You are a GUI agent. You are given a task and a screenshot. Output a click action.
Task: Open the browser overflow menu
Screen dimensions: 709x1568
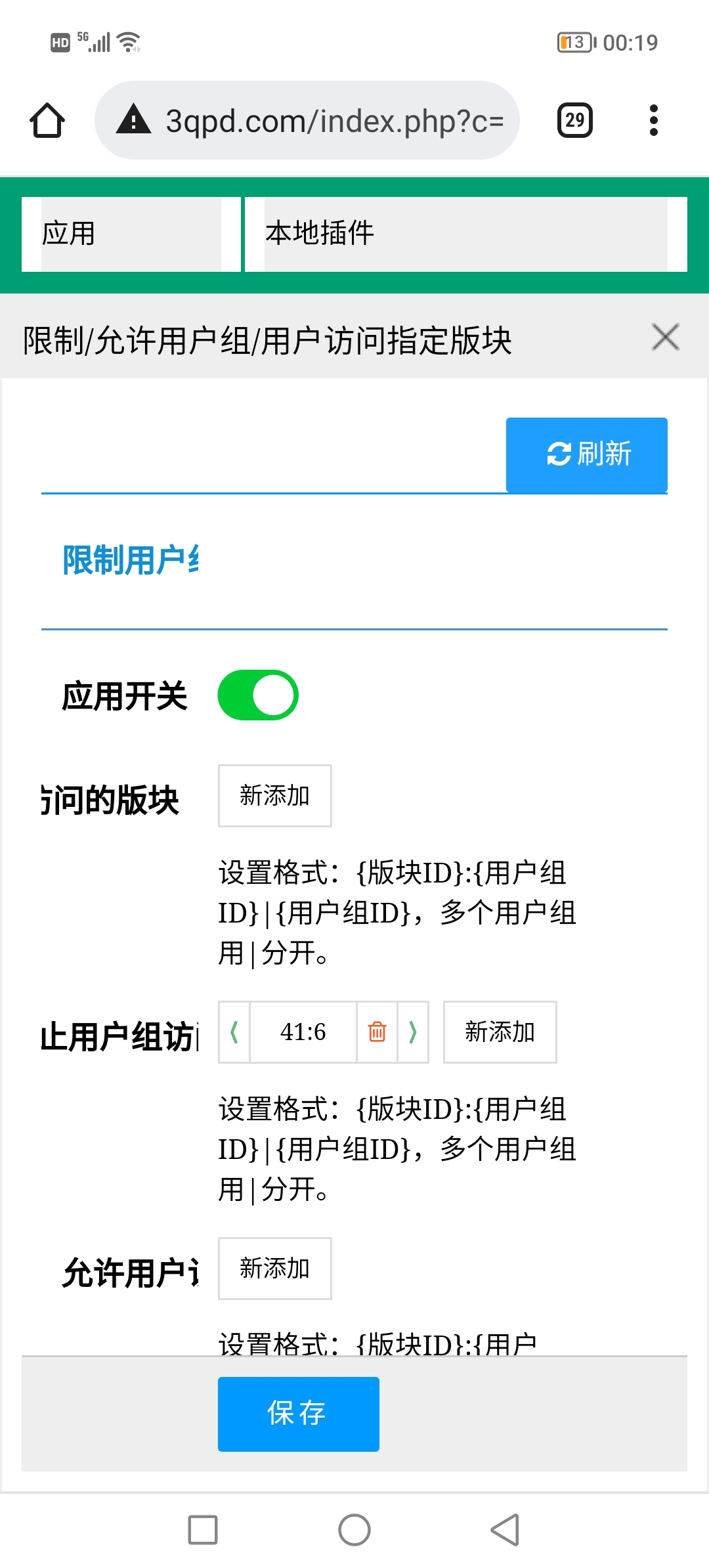(x=653, y=121)
